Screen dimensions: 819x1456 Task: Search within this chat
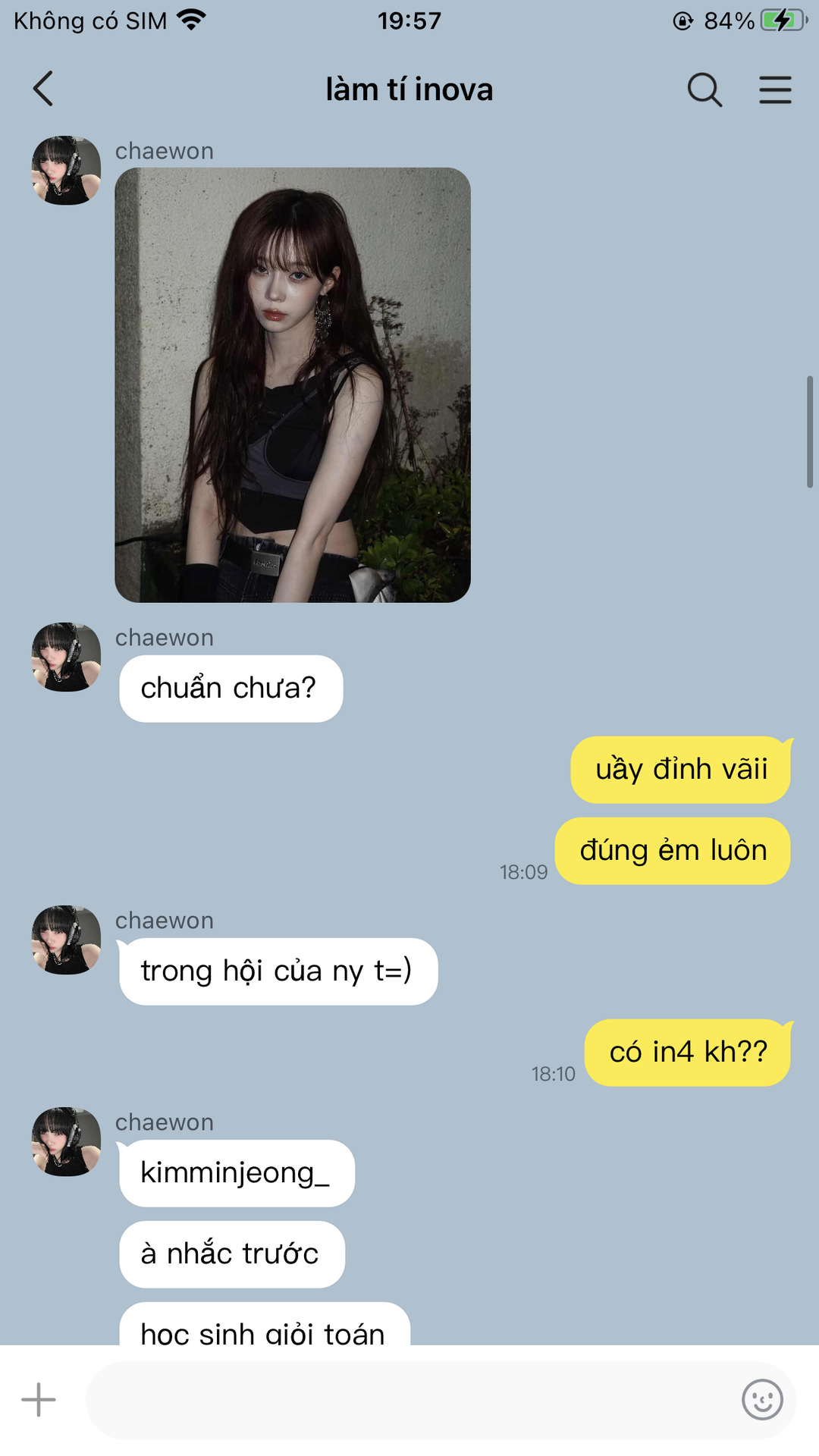click(704, 89)
